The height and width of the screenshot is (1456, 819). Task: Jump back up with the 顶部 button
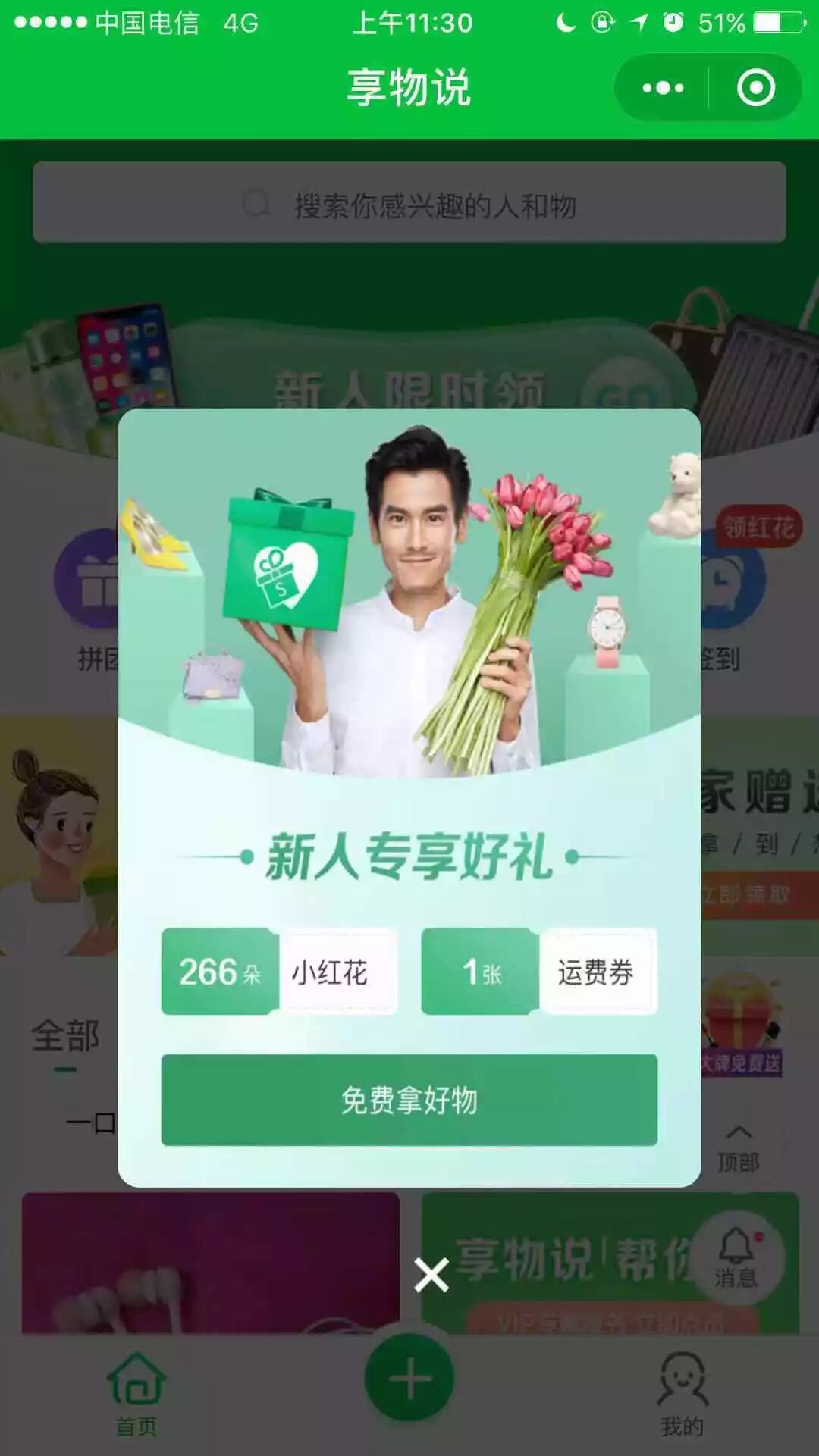pyautogui.click(x=738, y=1148)
